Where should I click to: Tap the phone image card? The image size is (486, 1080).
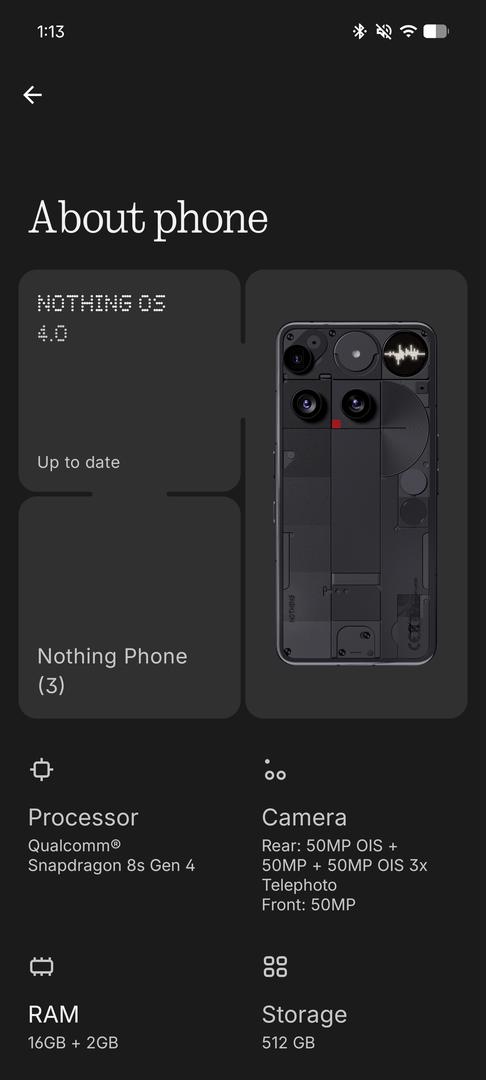click(357, 494)
